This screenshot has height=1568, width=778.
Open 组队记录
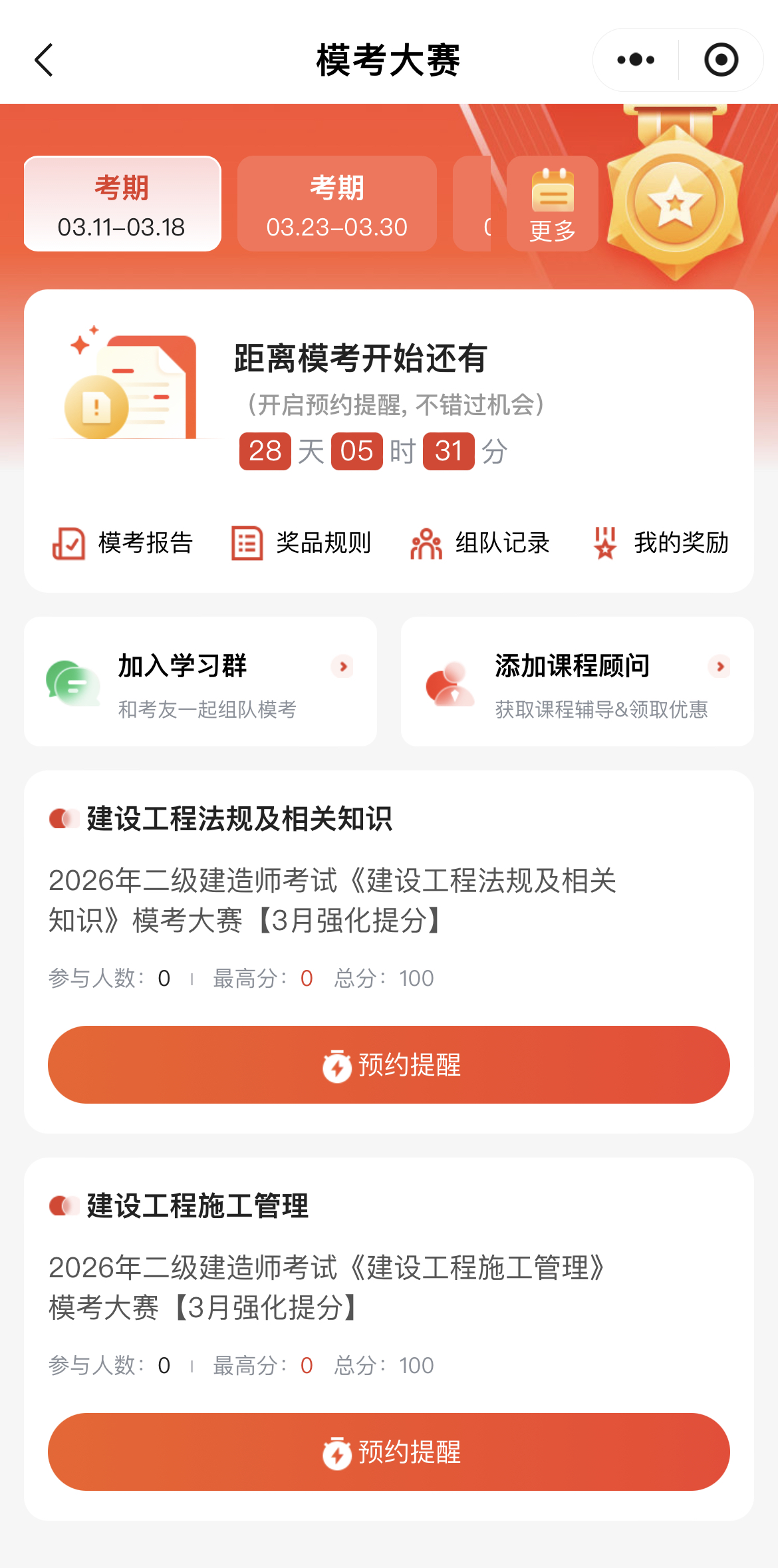pyautogui.click(x=480, y=543)
